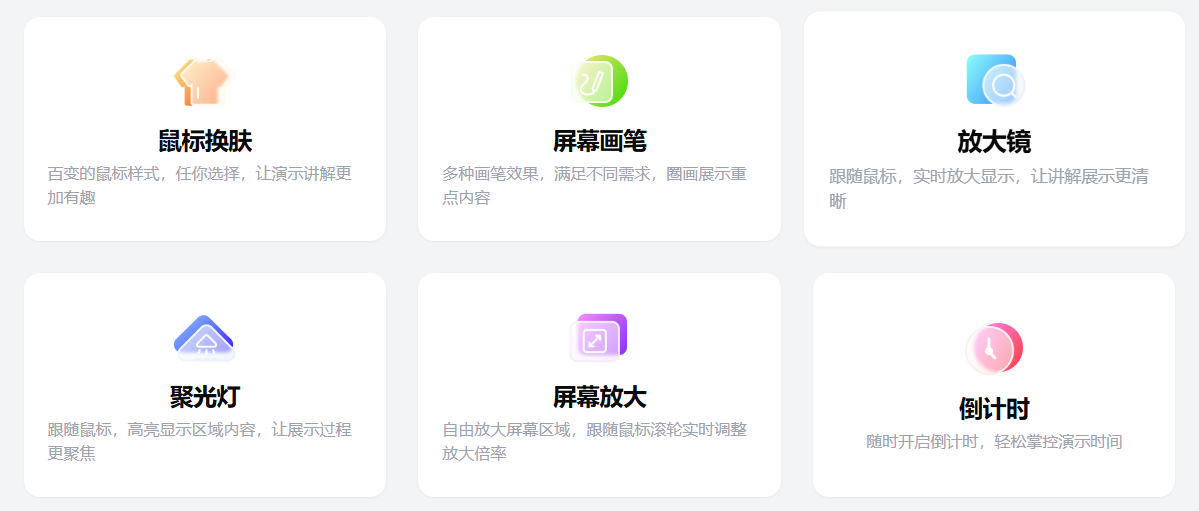The image size is (1199, 511).
Task: Open the 屏幕放大 screen zoom card
Action: pos(599,385)
